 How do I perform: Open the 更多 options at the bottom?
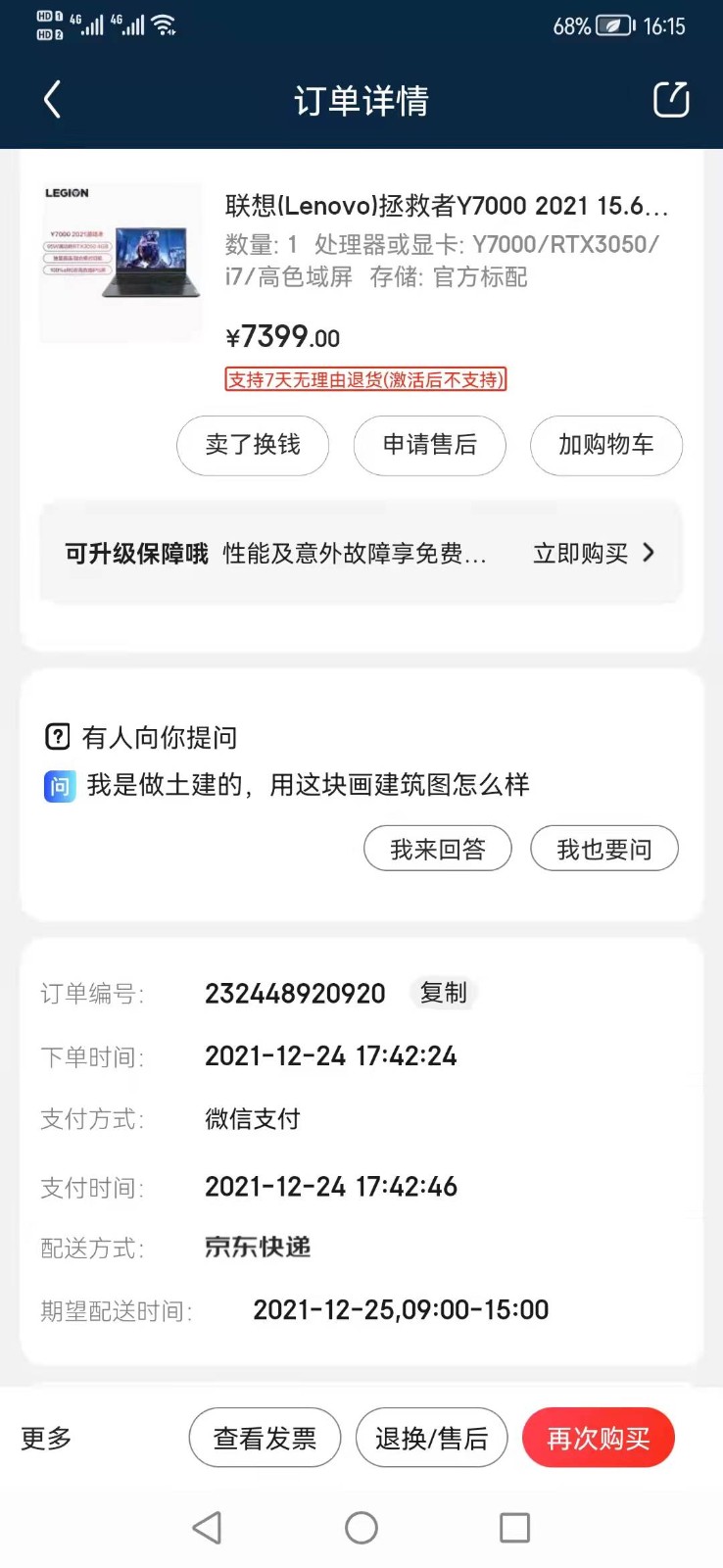coord(47,1438)
